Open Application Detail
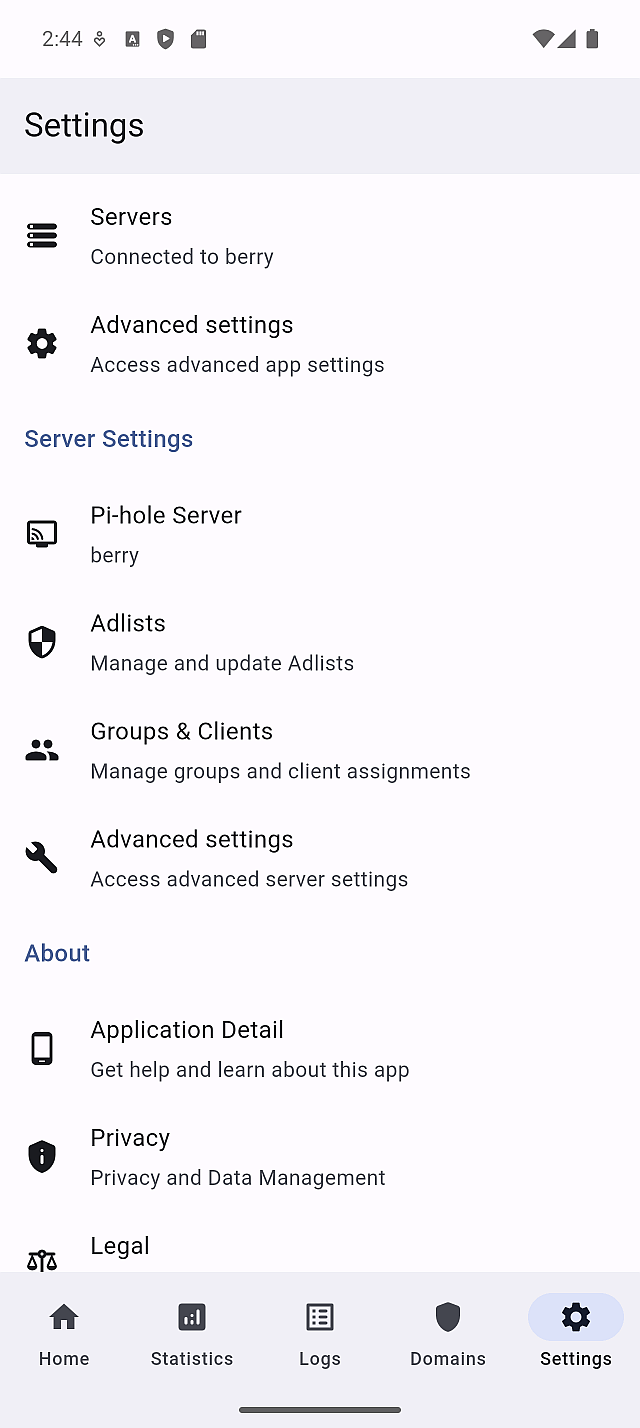 (x=320, y=1048)
